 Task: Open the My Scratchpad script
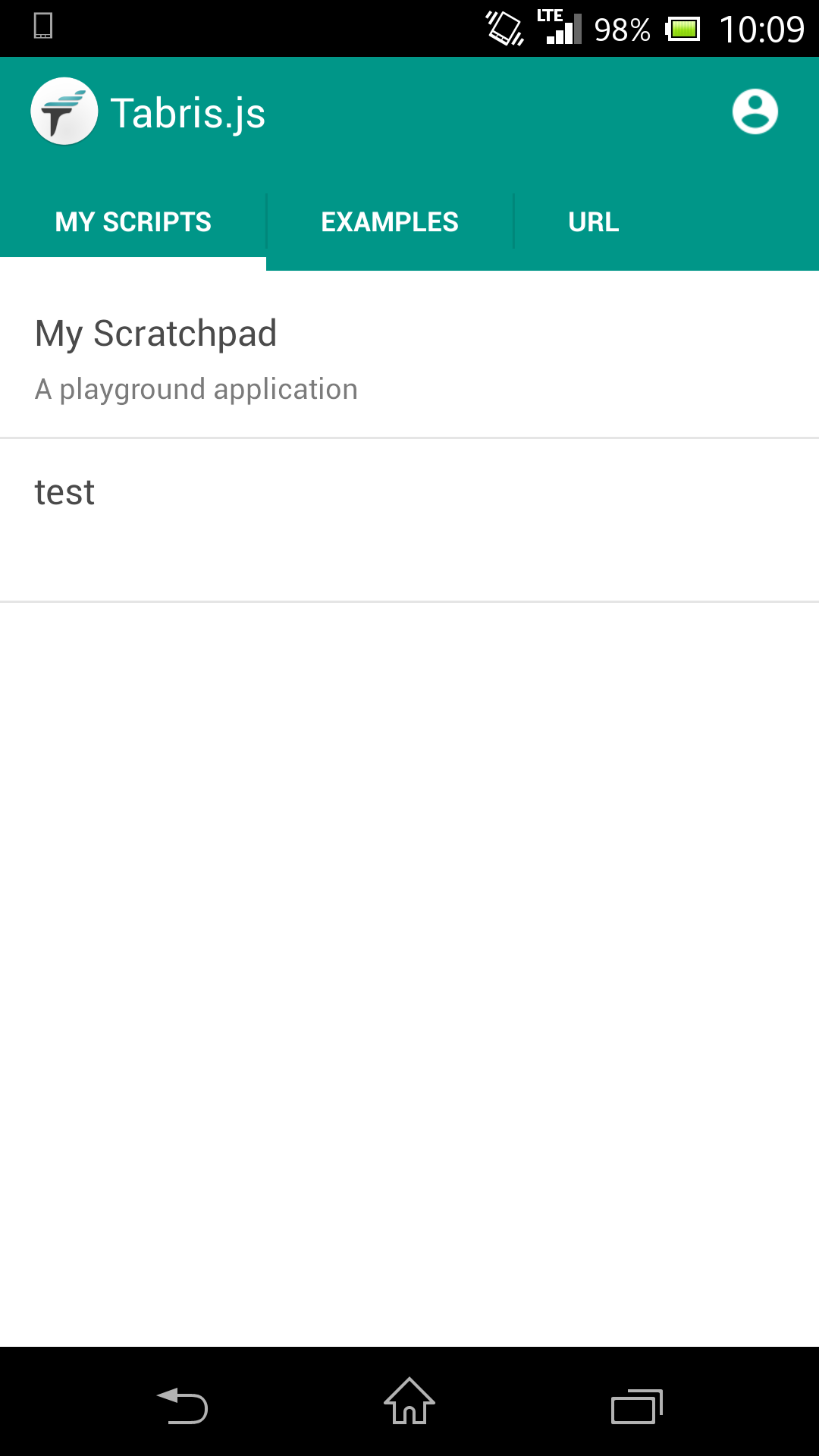click(x=409, y=358)
